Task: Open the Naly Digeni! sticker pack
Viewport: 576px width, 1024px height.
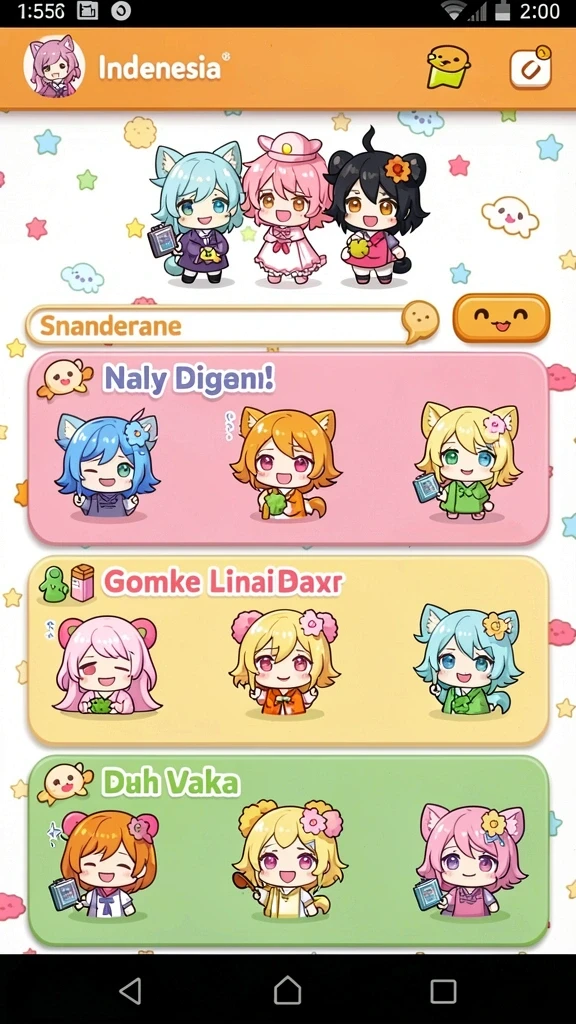Action: coord(287,449)
